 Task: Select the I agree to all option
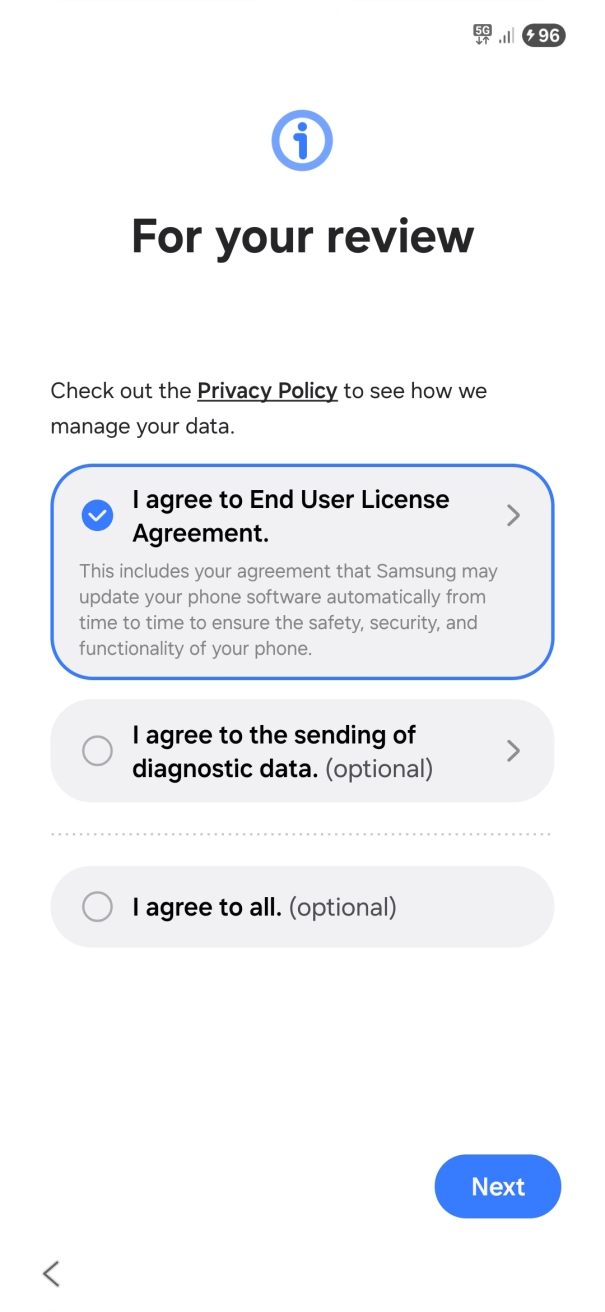tap(97, 907)
